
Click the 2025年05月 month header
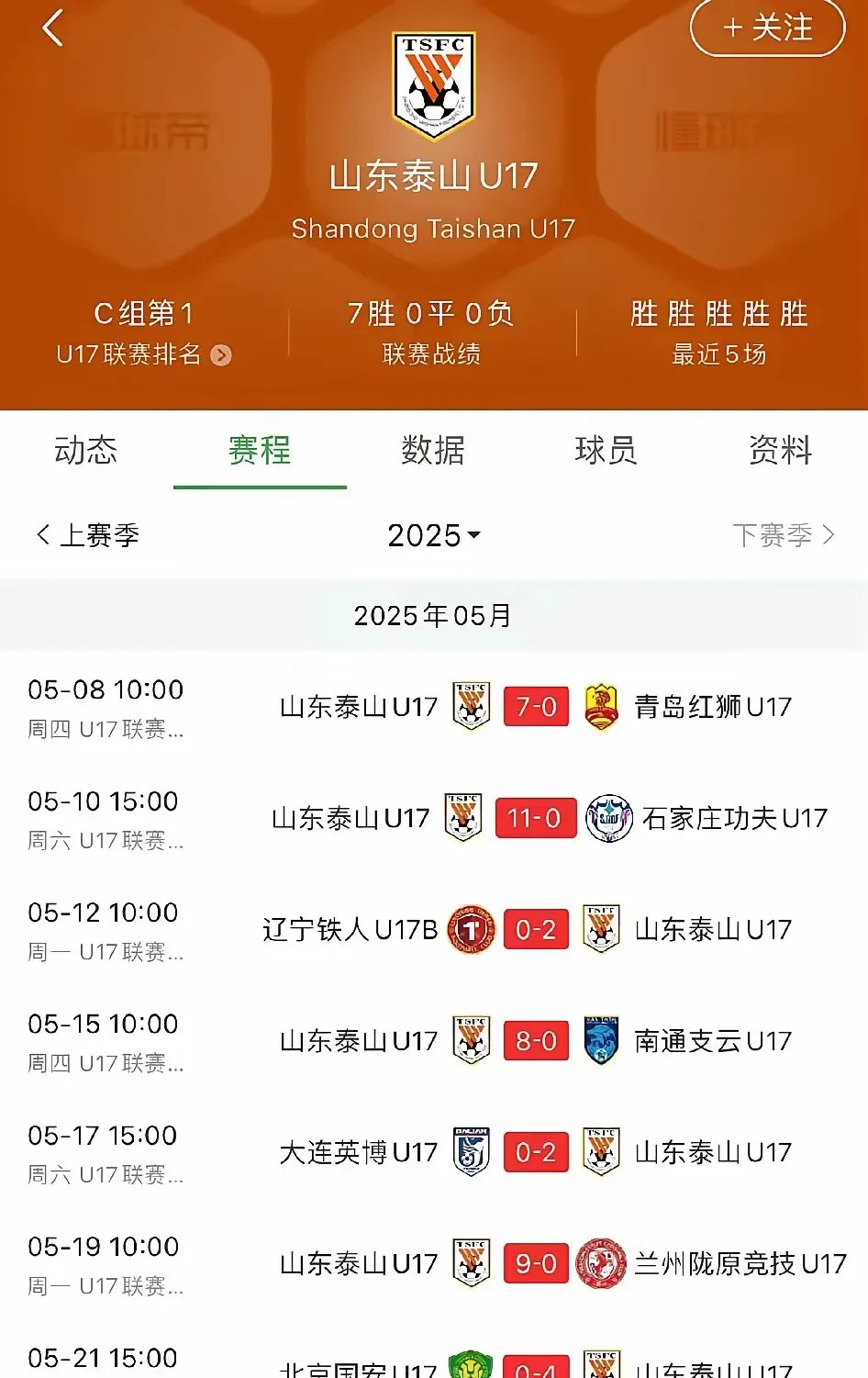434,616
